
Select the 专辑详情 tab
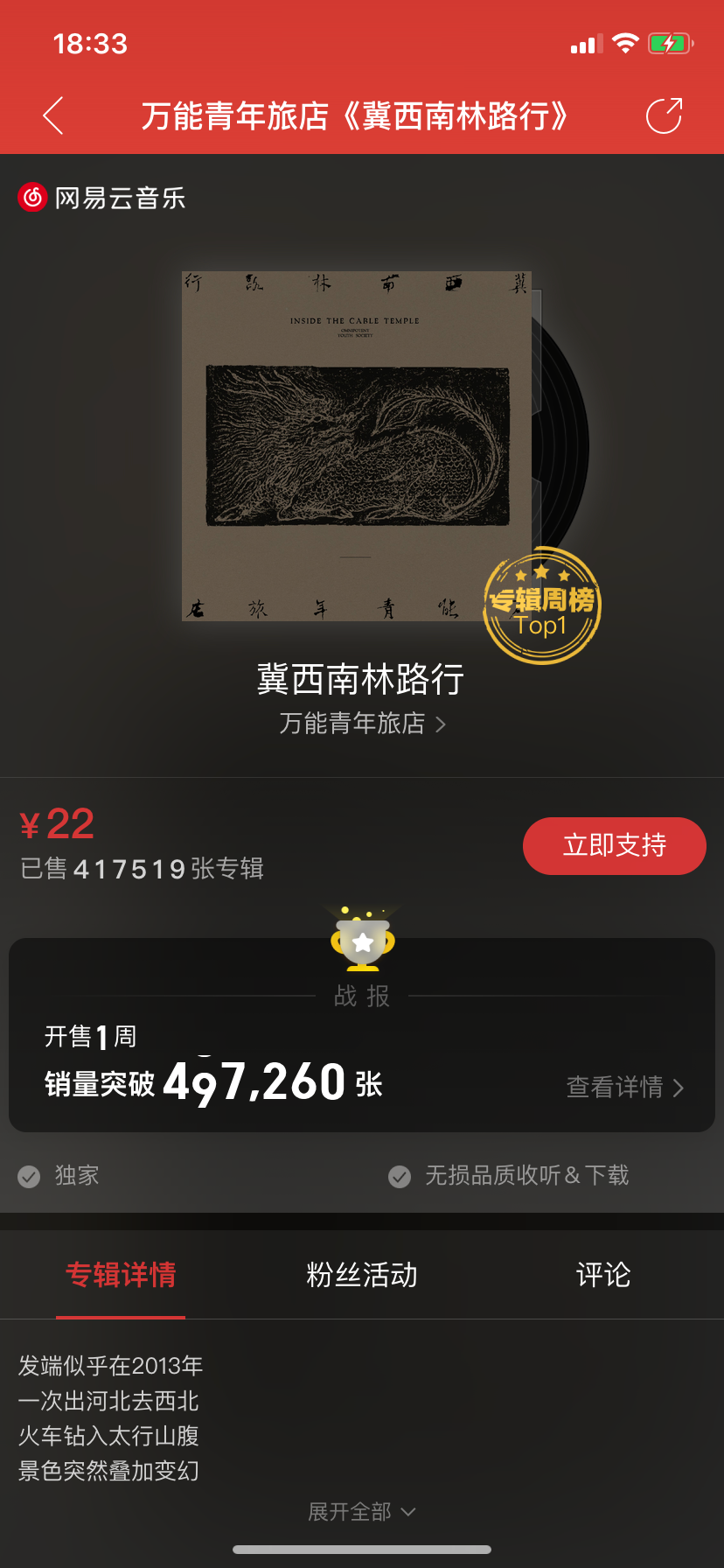(x=121, y=1275)
